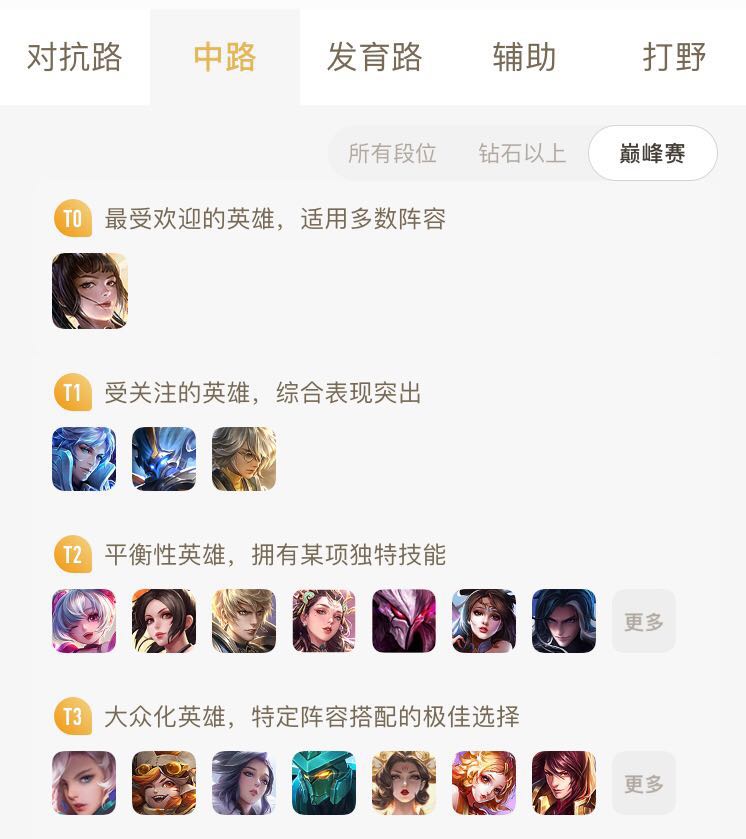This screenshot has width=746, height=839.
Task: Switch to the 发育路 tab
Action: [x=374, y=57]
